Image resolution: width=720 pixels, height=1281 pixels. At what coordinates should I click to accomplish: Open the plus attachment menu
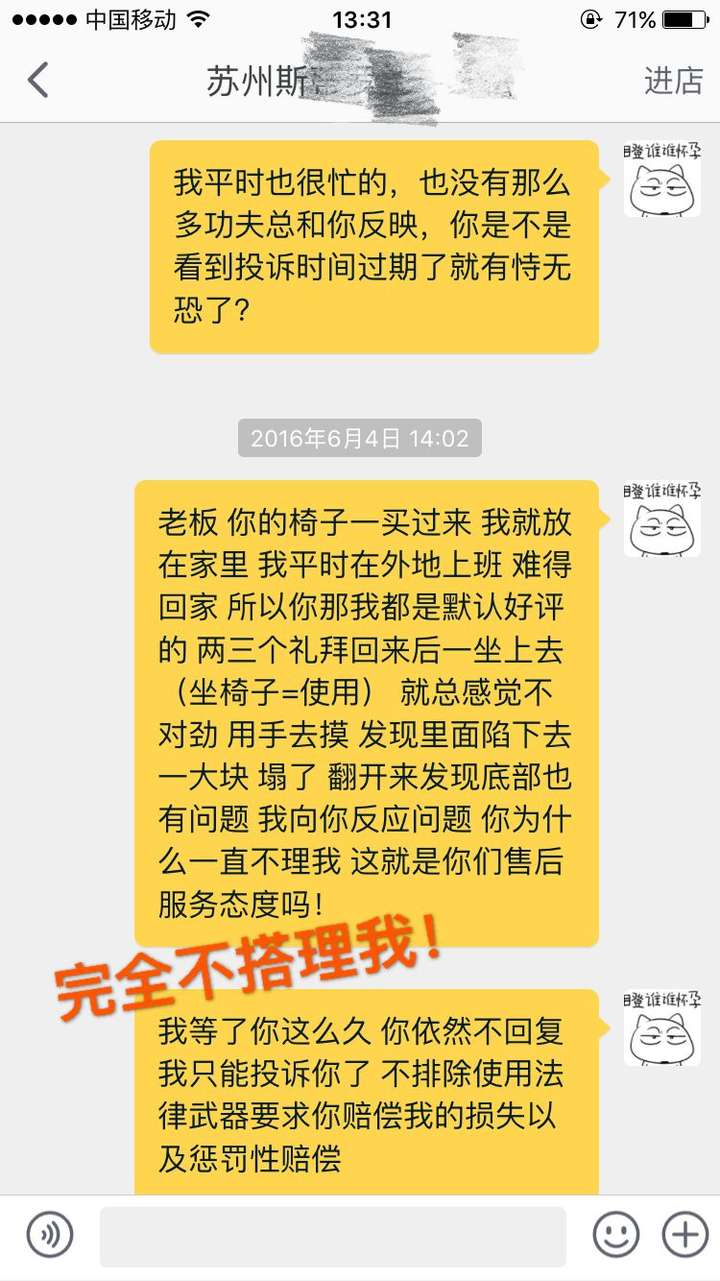pos(686,1237)
